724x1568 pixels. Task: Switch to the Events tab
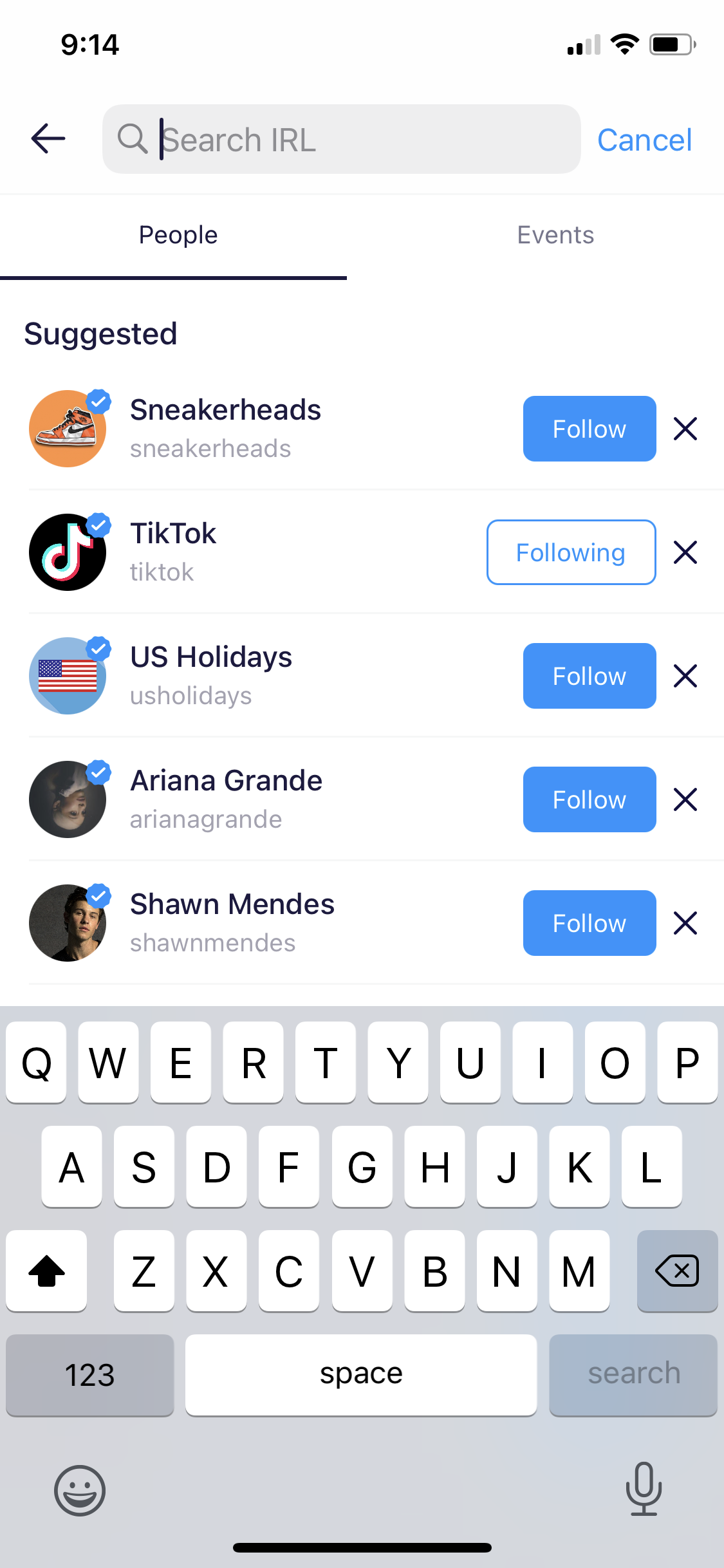pos(555,234)
